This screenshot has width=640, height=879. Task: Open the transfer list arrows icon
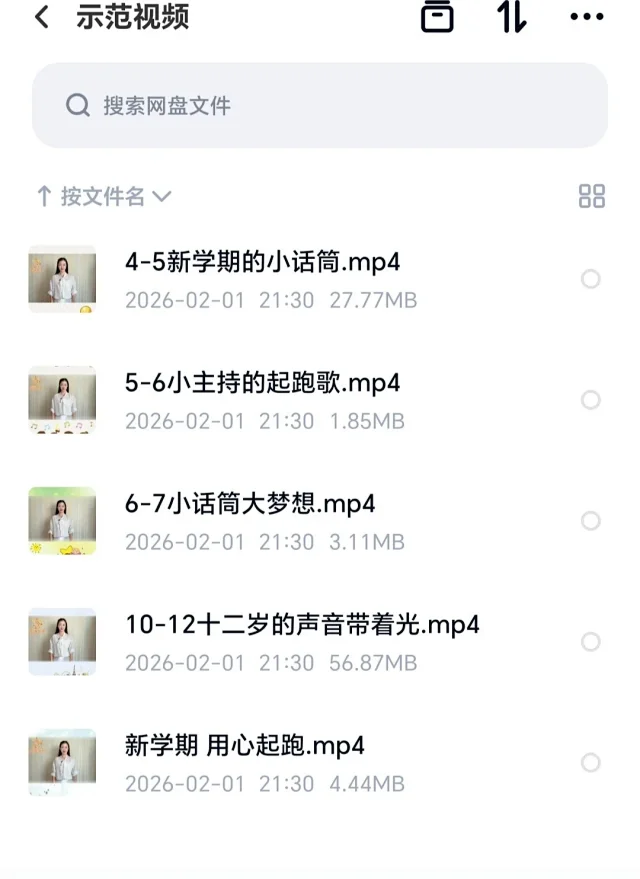coord(512,17)
